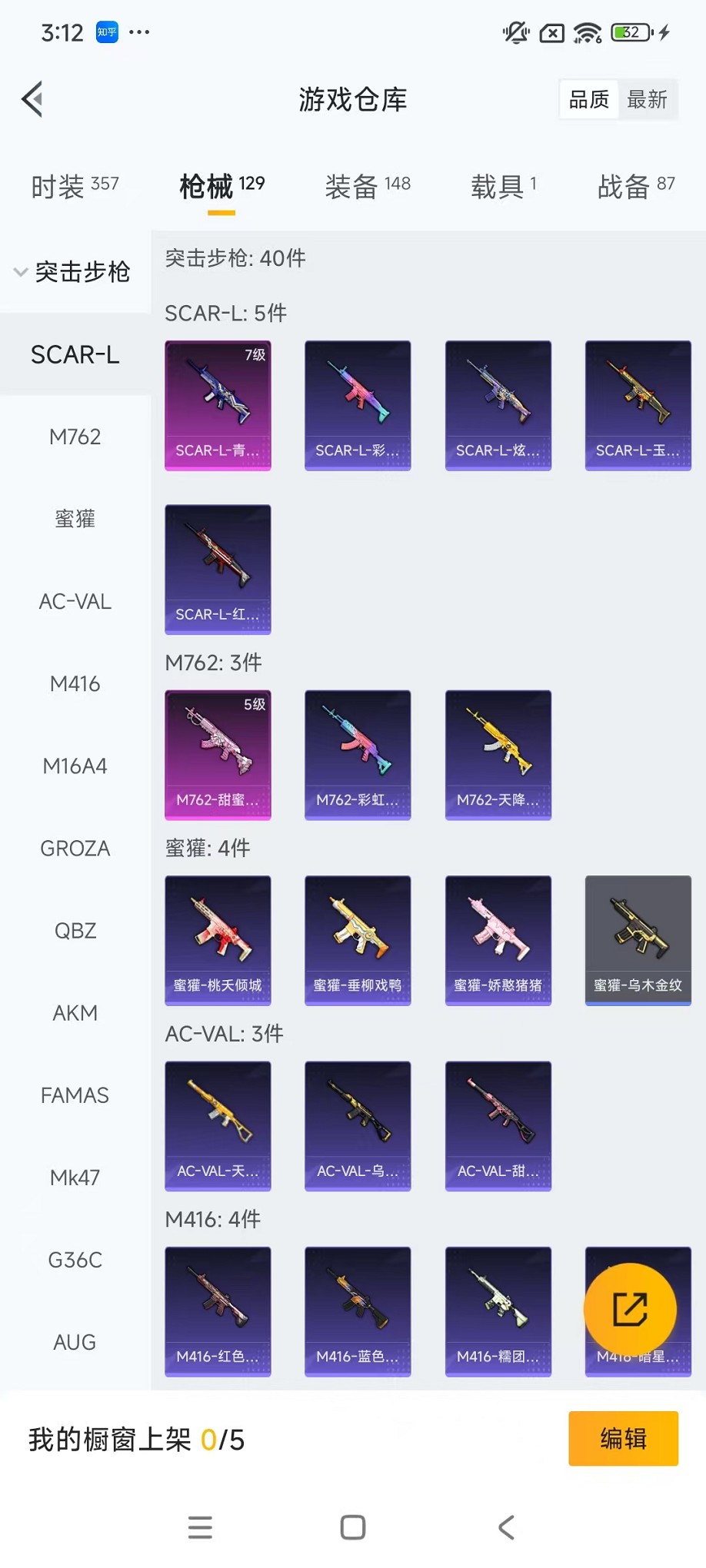Tap the 编辑 button
This screenshot has width=706, height=1568.
(x=623, y=1438)
